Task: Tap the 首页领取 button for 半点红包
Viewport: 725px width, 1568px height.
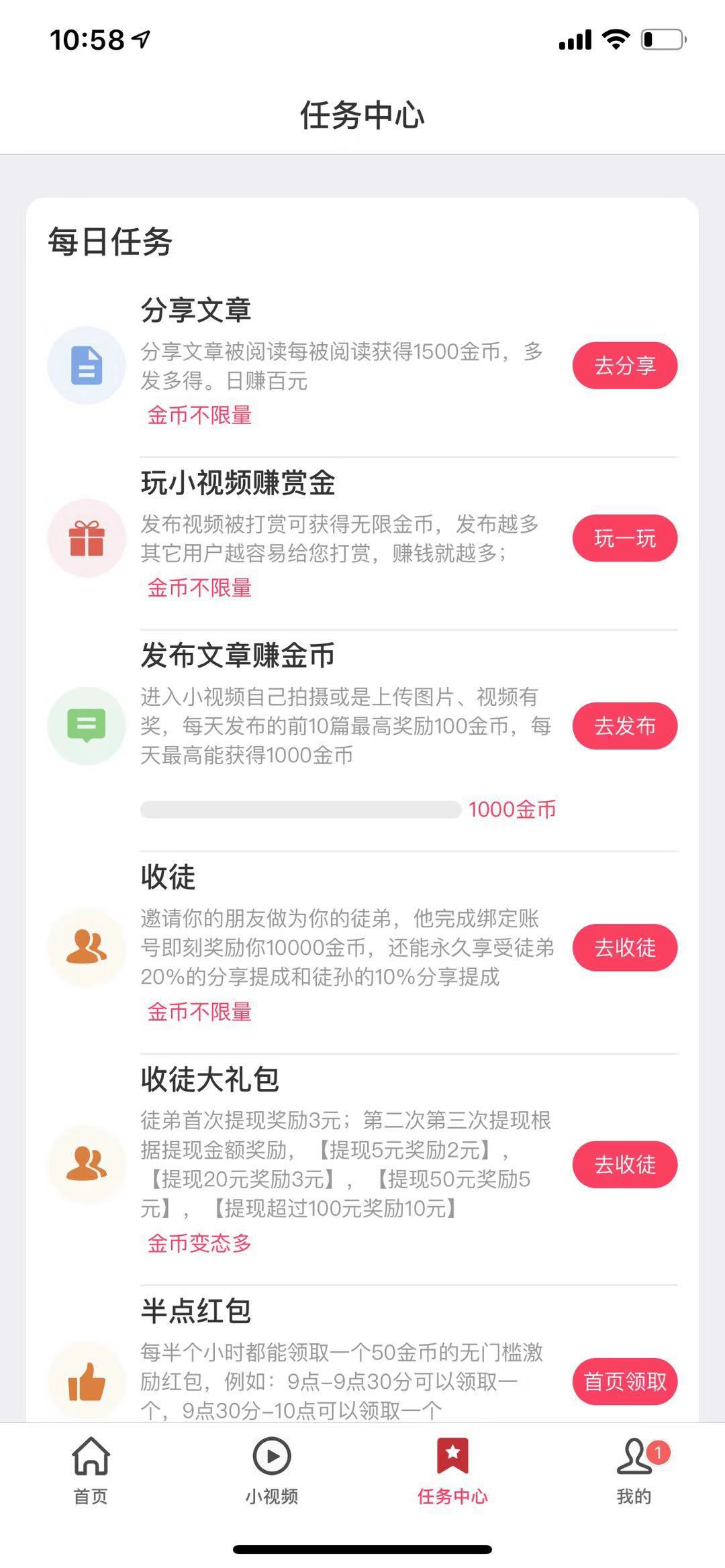Action: 625,1382
